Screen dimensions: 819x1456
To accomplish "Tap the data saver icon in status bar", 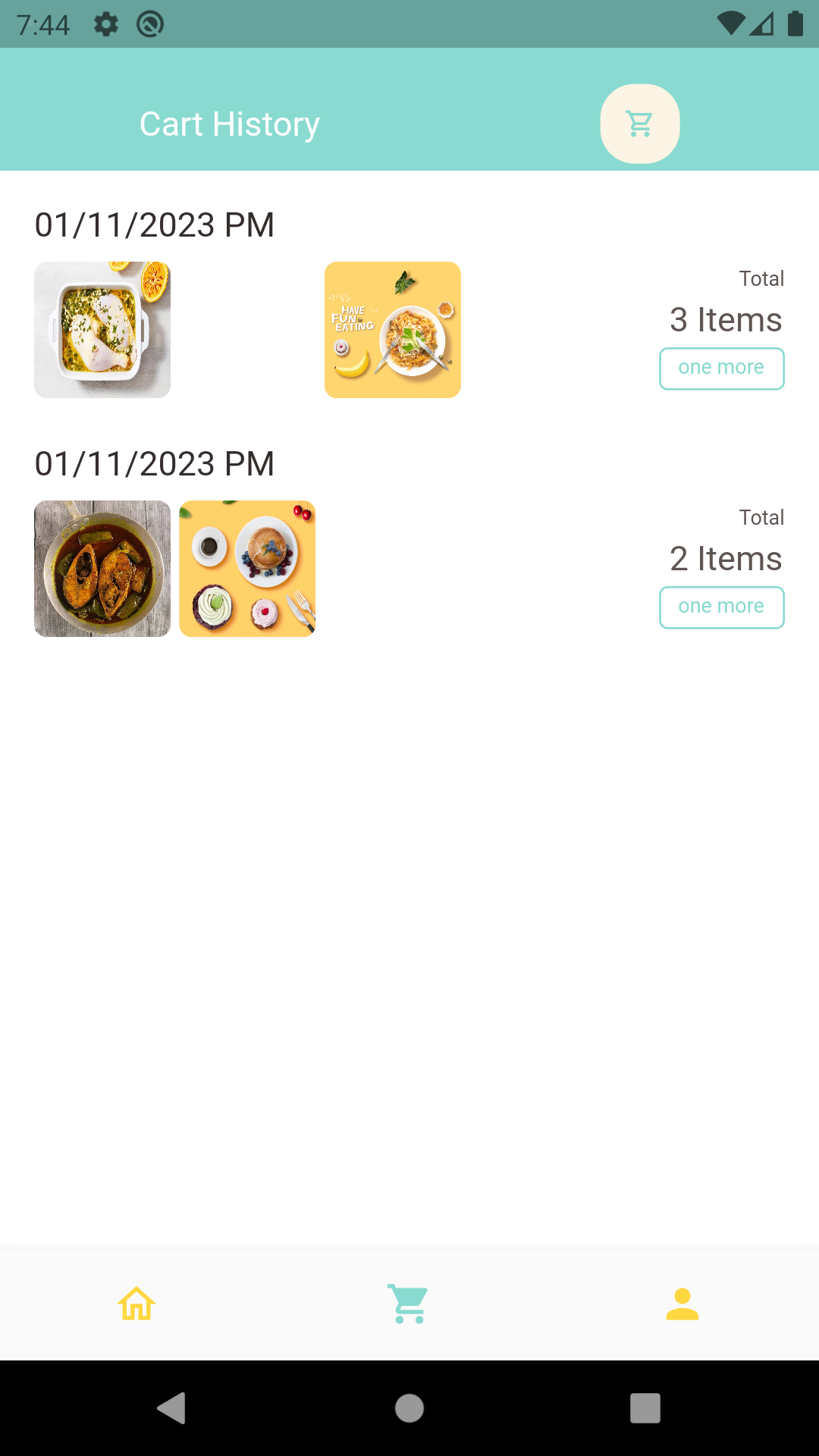I will 149,24.
